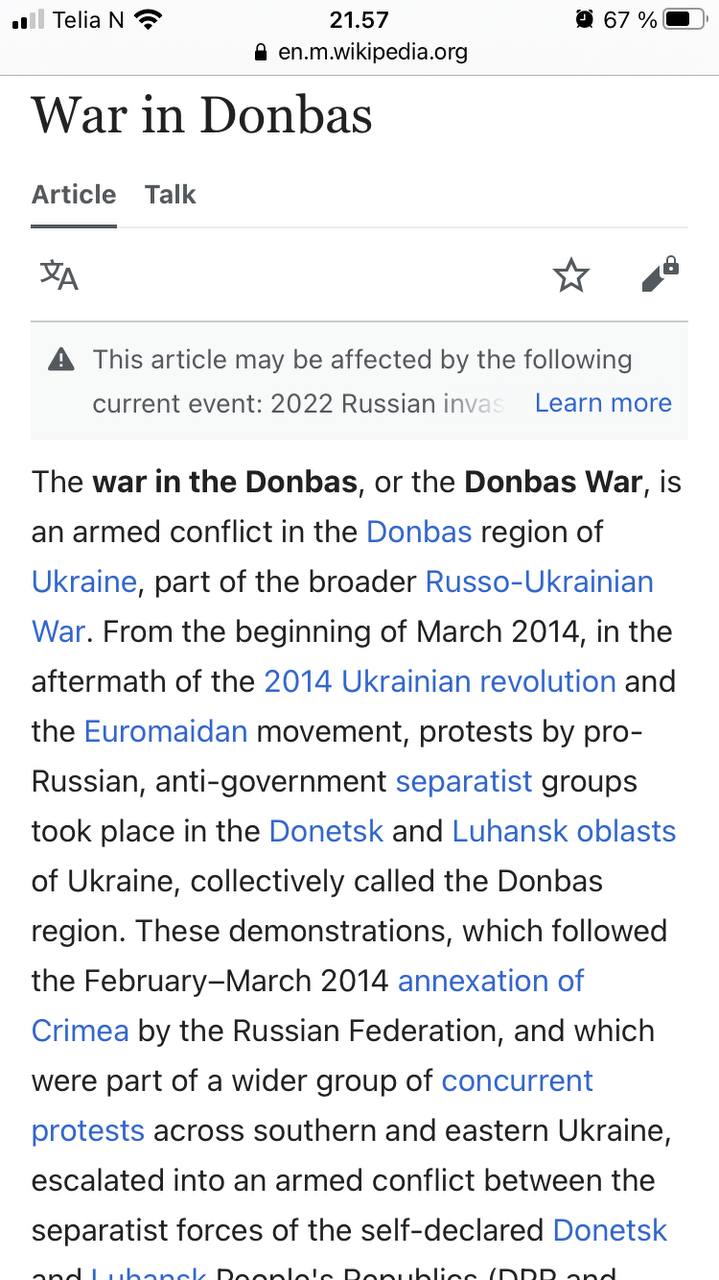Switch to the Talk tab
719x1280 pixels.
click(170, 194)
